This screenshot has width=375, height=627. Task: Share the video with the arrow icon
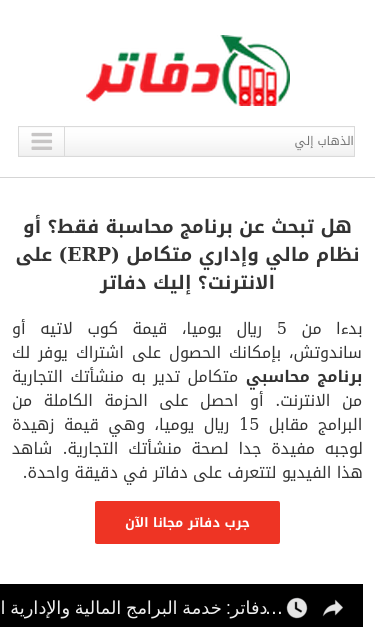pyautogui.click(x=333, y=608)
